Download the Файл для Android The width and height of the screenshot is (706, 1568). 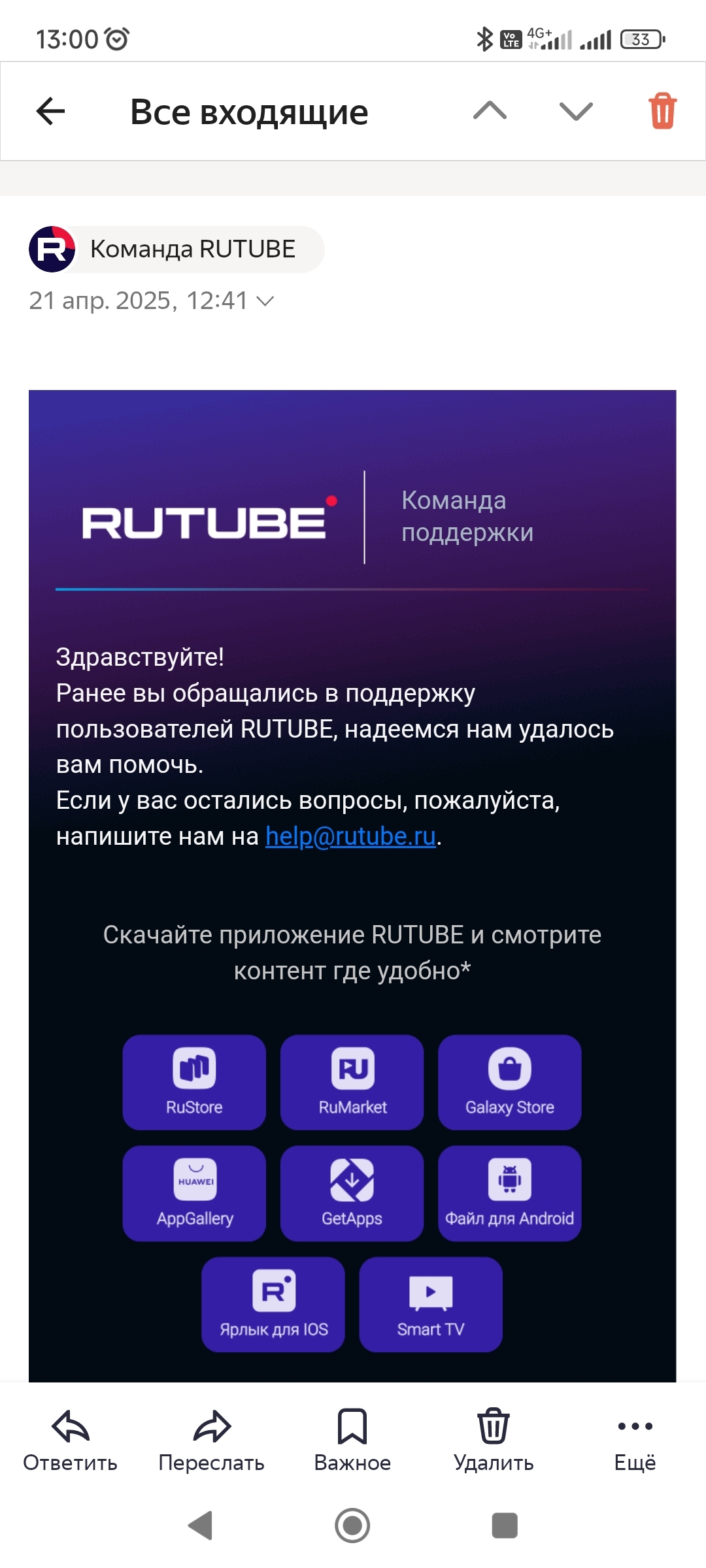[x=510, y=1193]
